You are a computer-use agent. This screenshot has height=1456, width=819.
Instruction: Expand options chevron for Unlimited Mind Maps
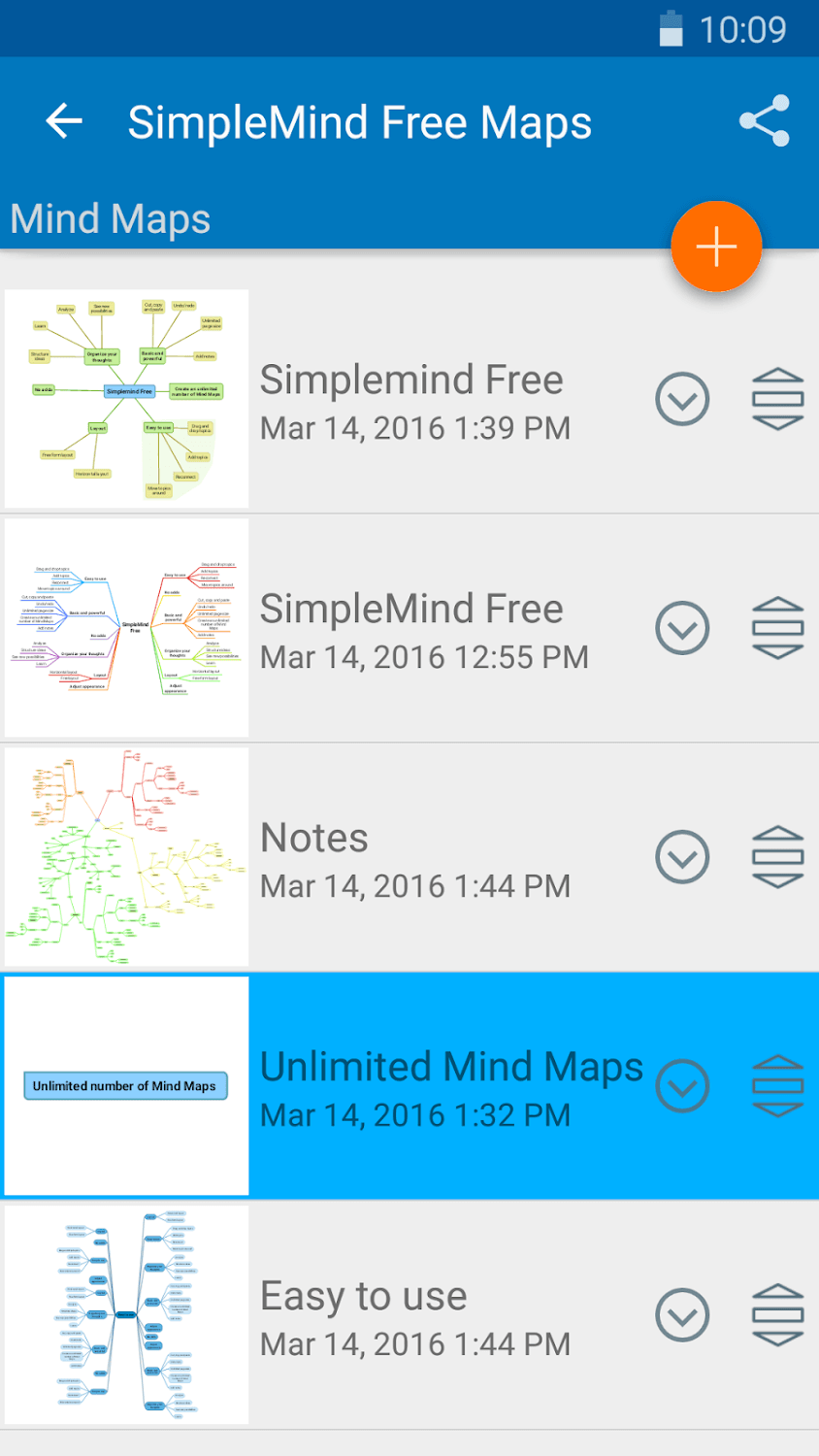pyautogui.click(x=682, y=1087)
